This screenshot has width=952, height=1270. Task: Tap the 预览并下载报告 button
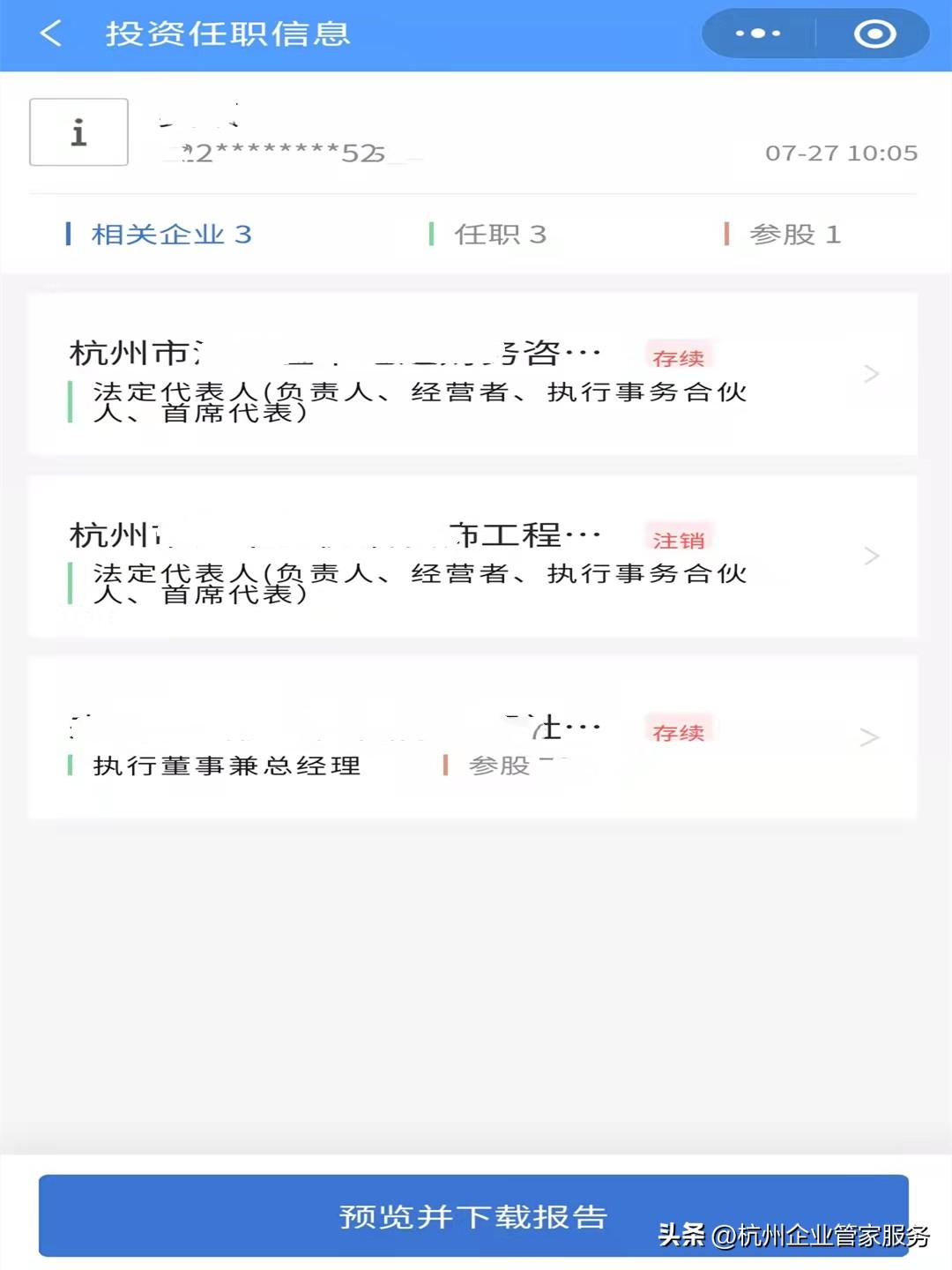tap(473, 1216)
